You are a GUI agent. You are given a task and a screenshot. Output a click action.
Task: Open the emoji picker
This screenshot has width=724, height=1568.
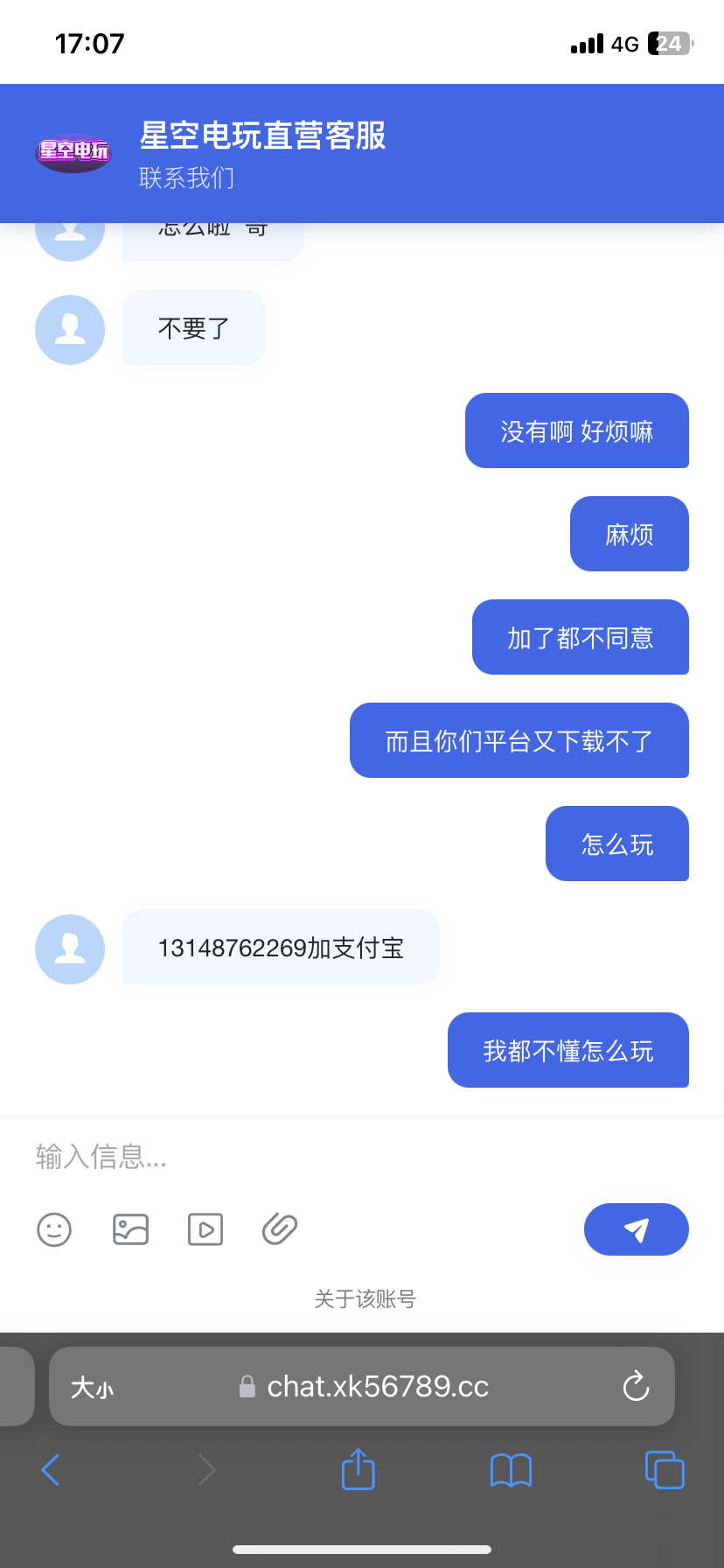[x=54, y=1229]
